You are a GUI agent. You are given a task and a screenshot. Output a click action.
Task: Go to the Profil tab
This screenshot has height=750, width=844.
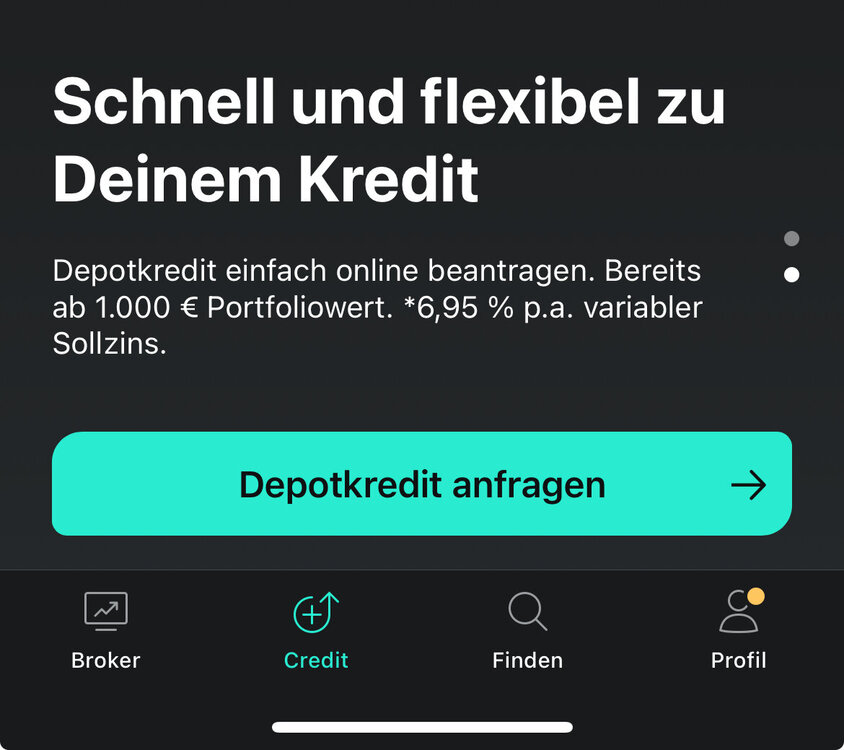(738, 631)
